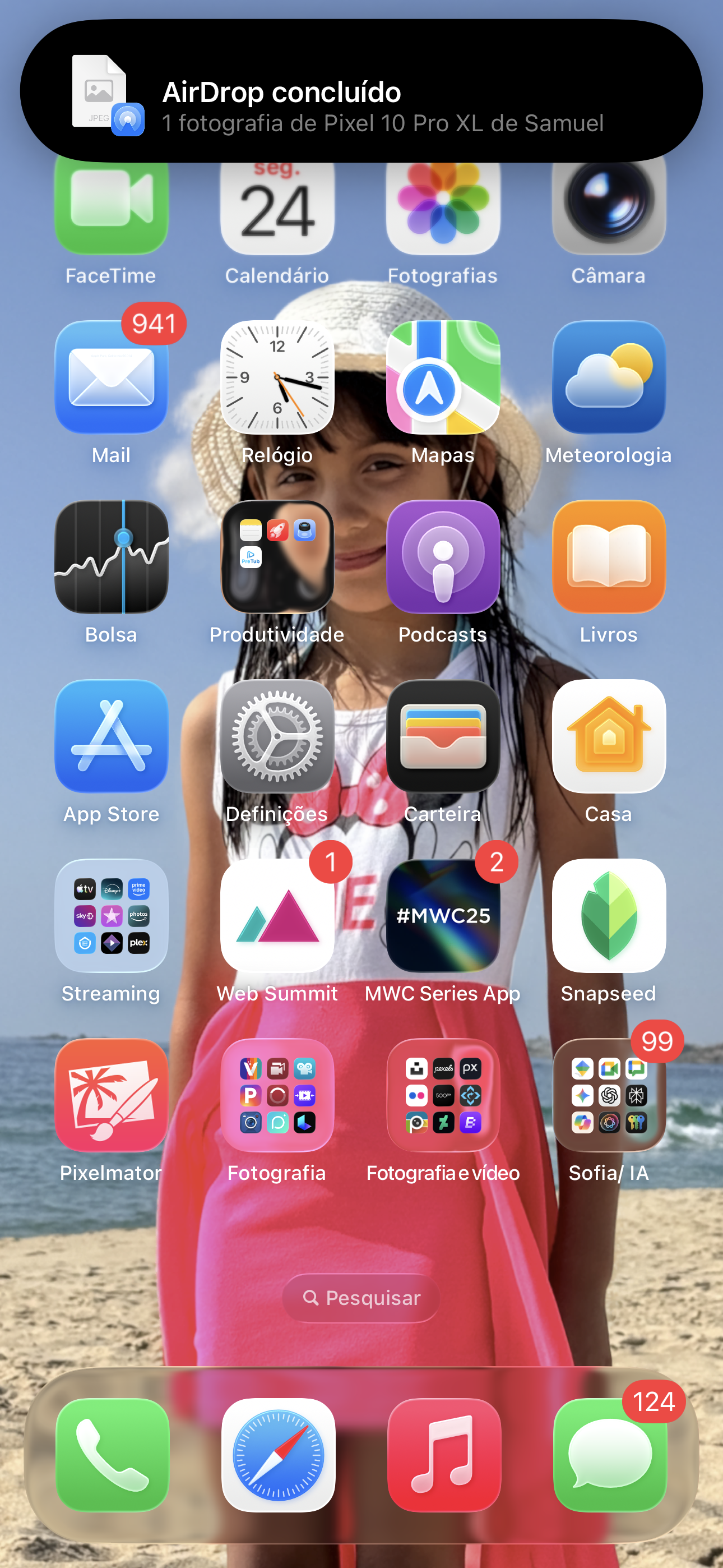Image resolution: width=723 pixels, height=1568 pixels.
Task: Open Messages from the dock
Action: point(610,1455)
